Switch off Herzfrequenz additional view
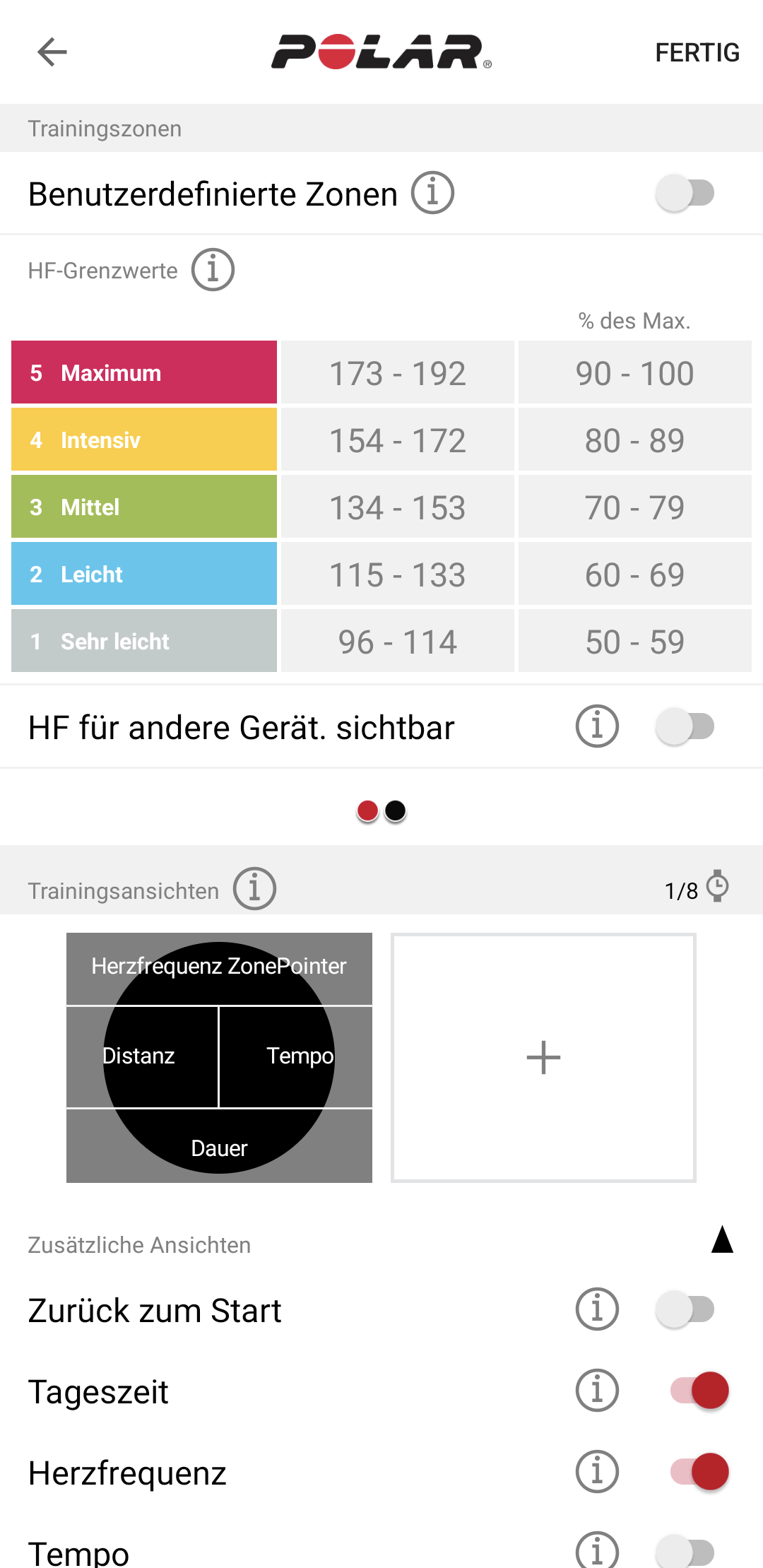 point(699,1472)
